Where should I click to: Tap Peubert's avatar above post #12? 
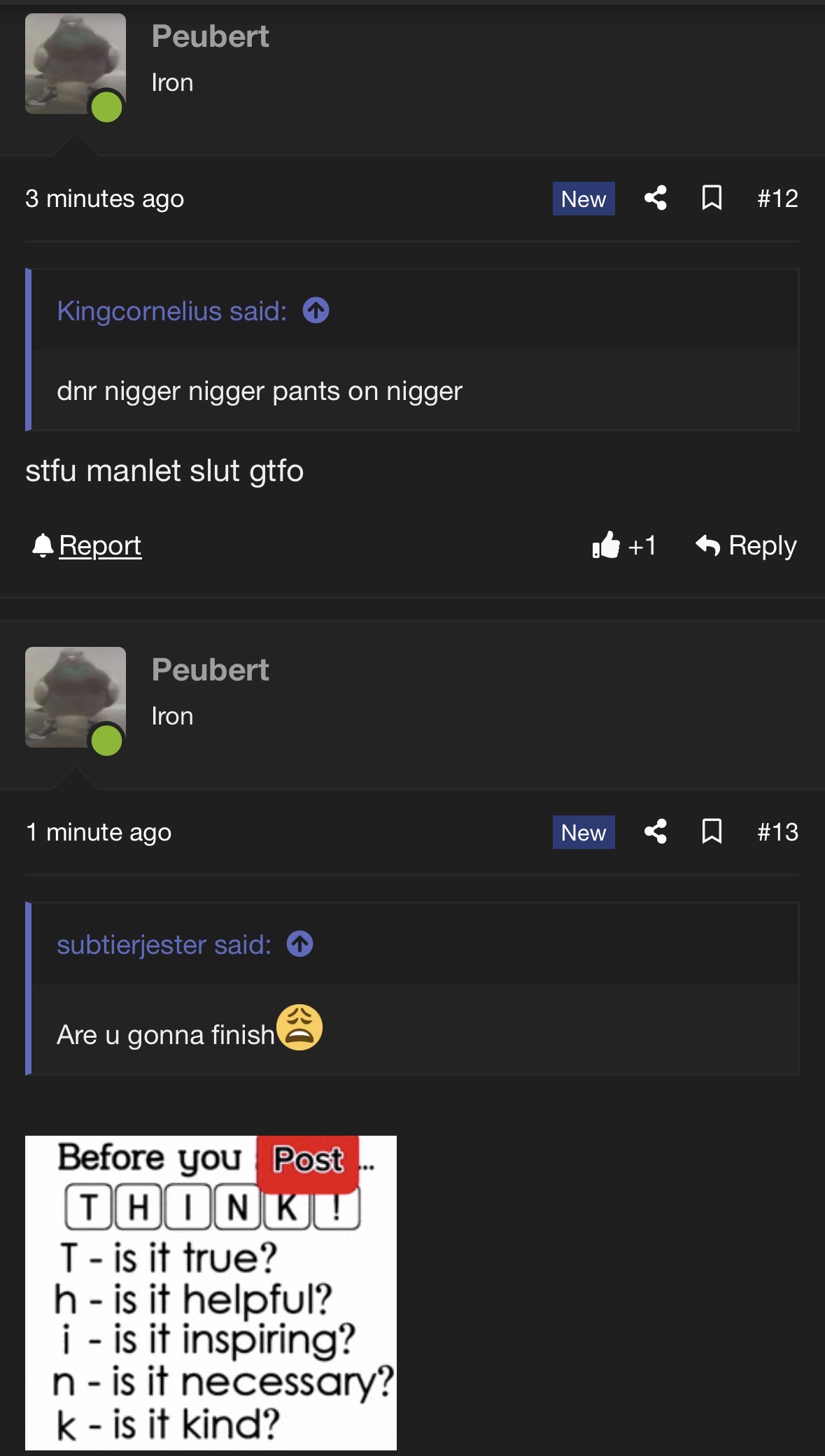75,64
